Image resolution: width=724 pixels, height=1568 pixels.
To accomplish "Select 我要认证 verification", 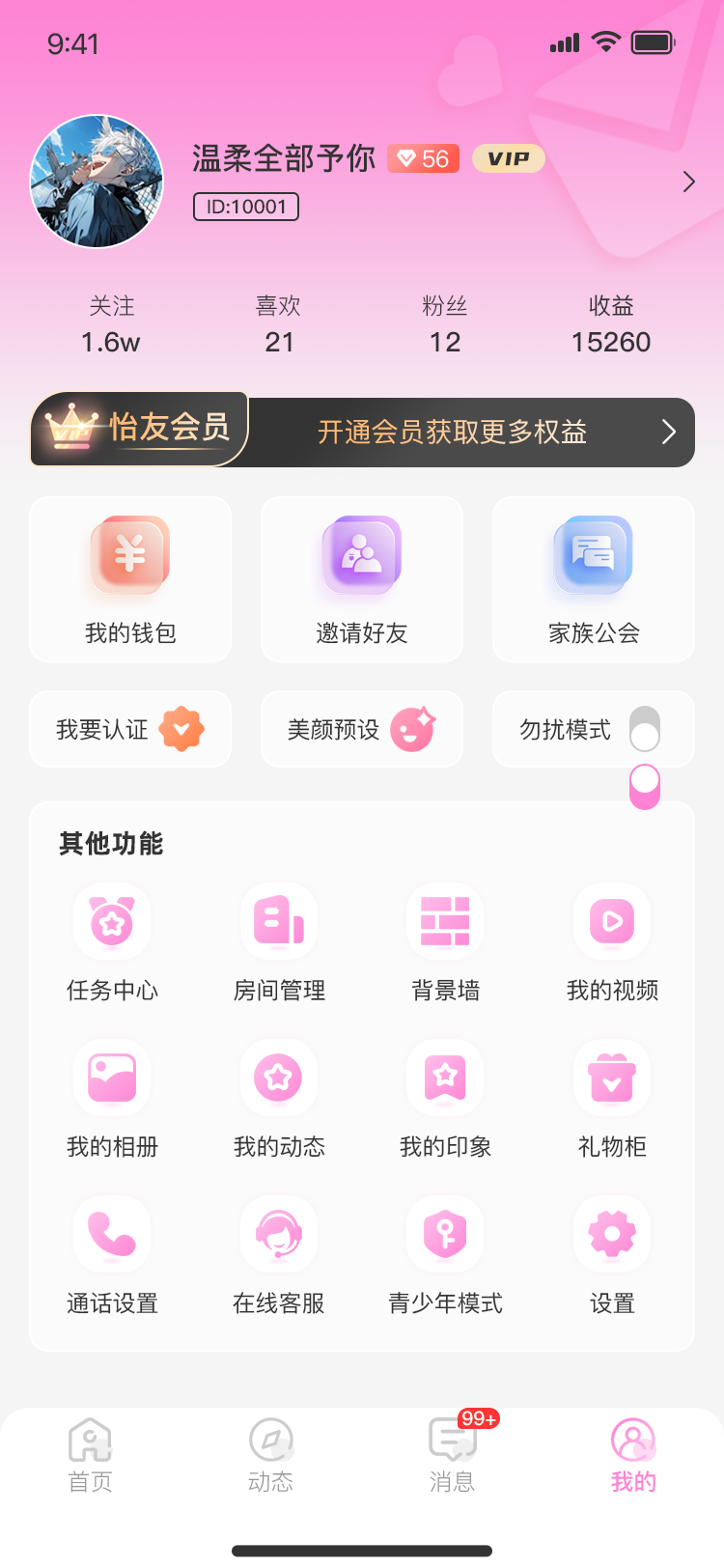I will pyautogui.click(x=130, y=729).
